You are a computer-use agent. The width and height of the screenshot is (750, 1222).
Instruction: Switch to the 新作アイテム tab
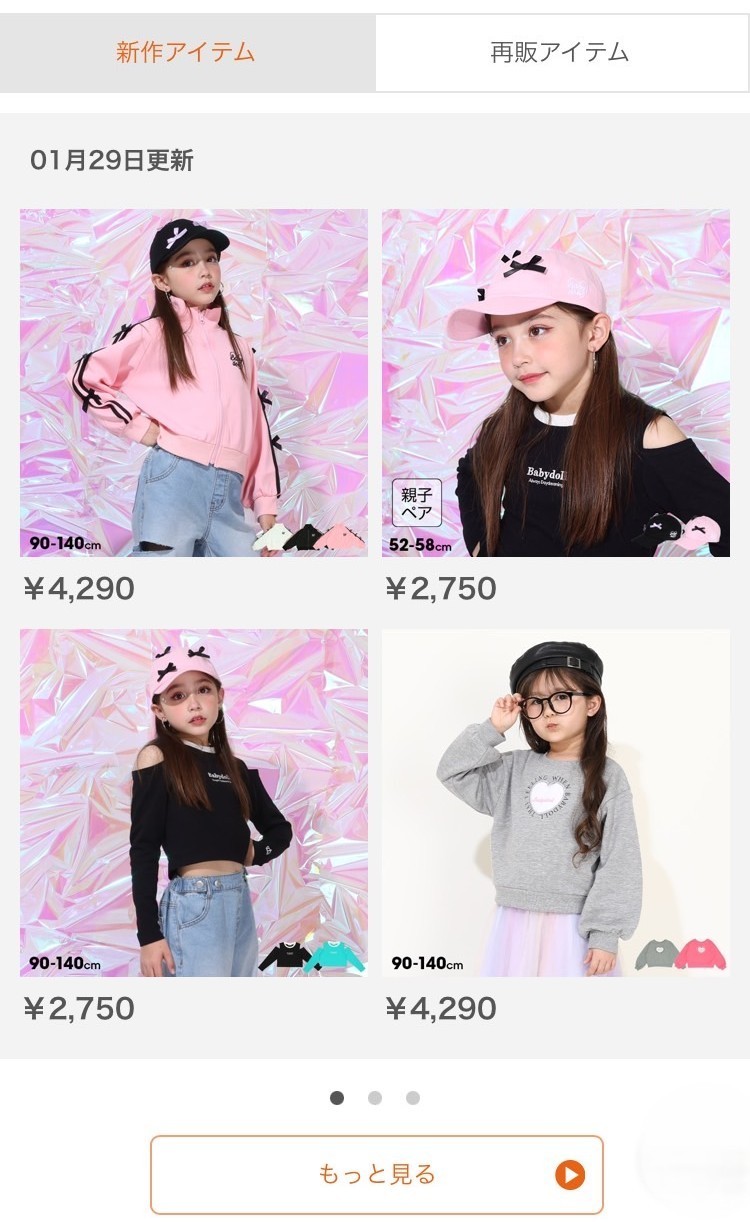[186, 53]
